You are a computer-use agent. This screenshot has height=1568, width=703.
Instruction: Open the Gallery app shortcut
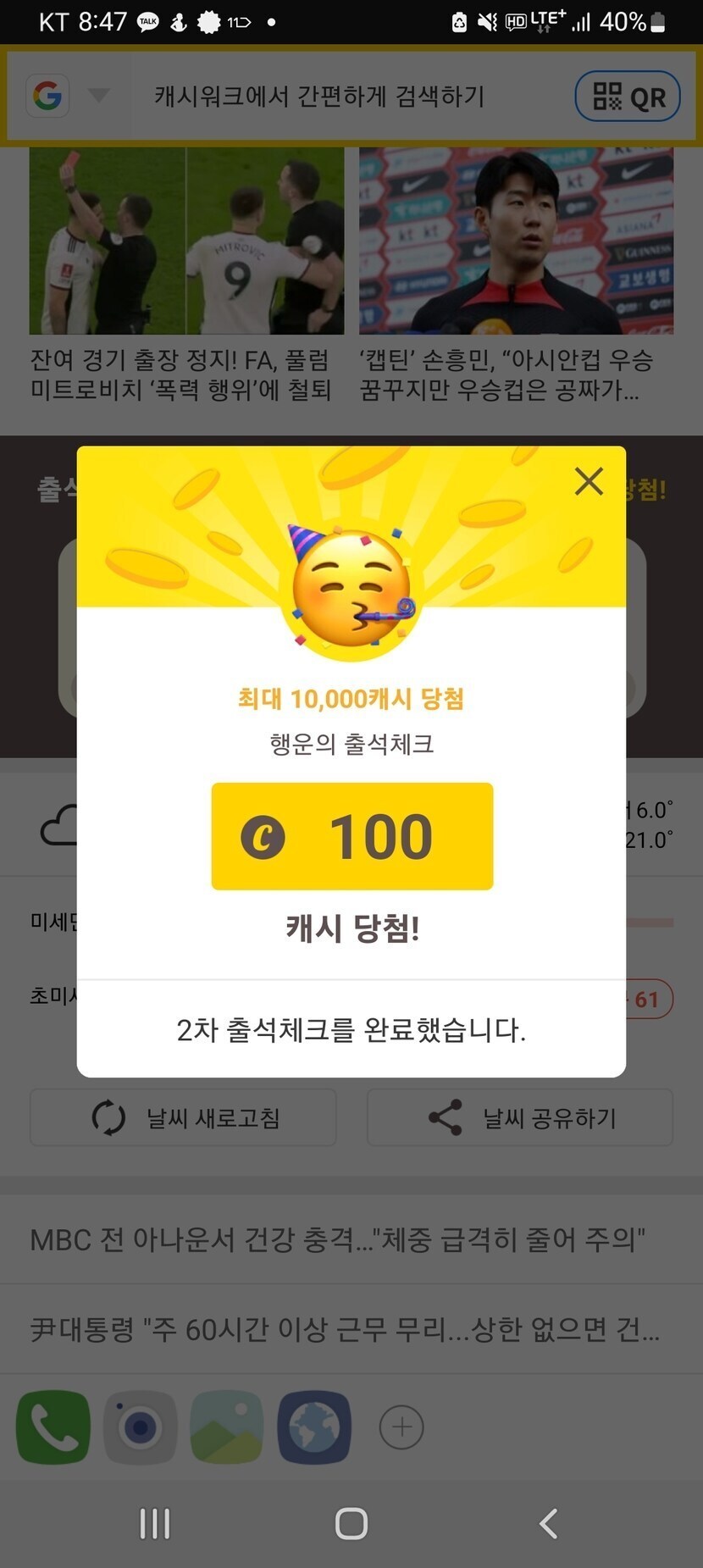[226, 1427]
